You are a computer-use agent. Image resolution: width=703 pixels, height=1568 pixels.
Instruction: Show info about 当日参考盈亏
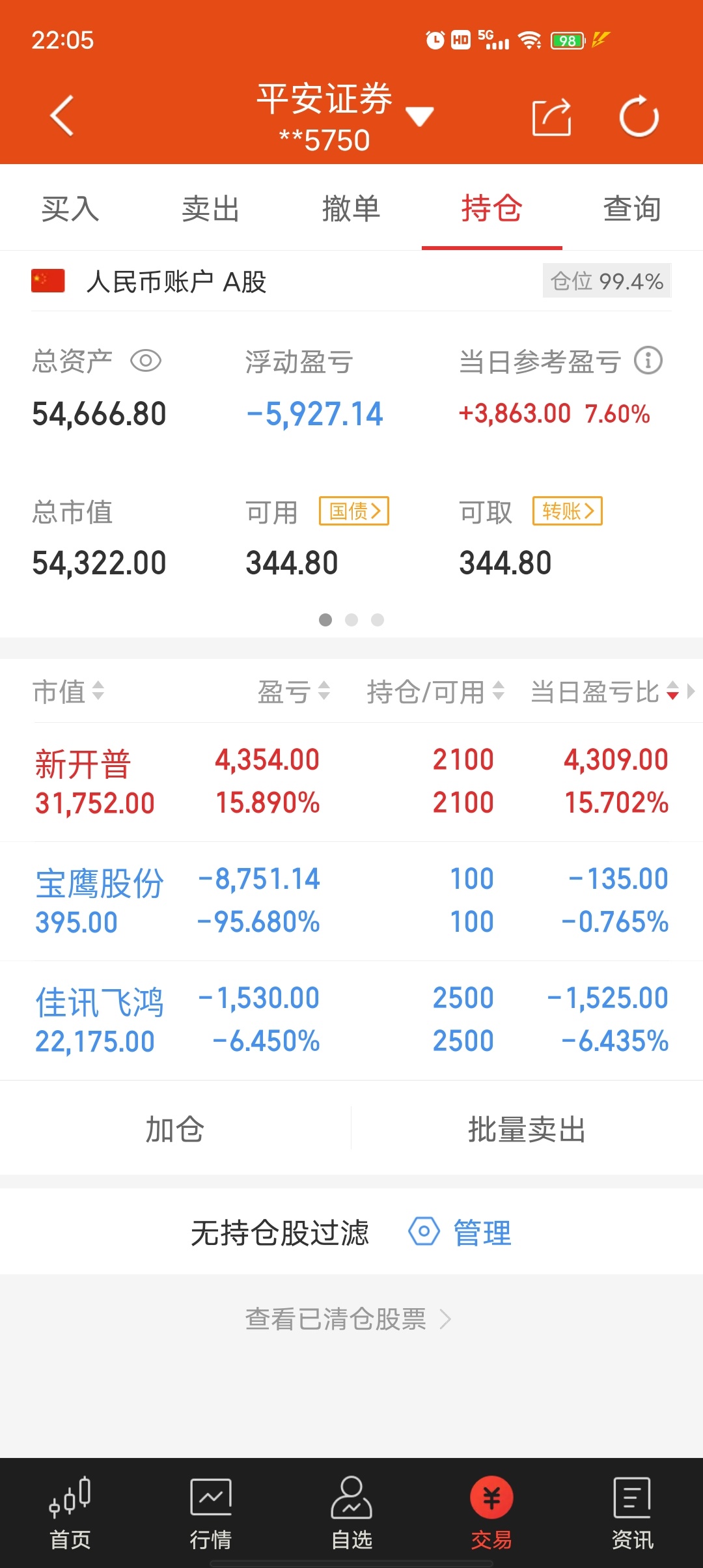point(648,360)
